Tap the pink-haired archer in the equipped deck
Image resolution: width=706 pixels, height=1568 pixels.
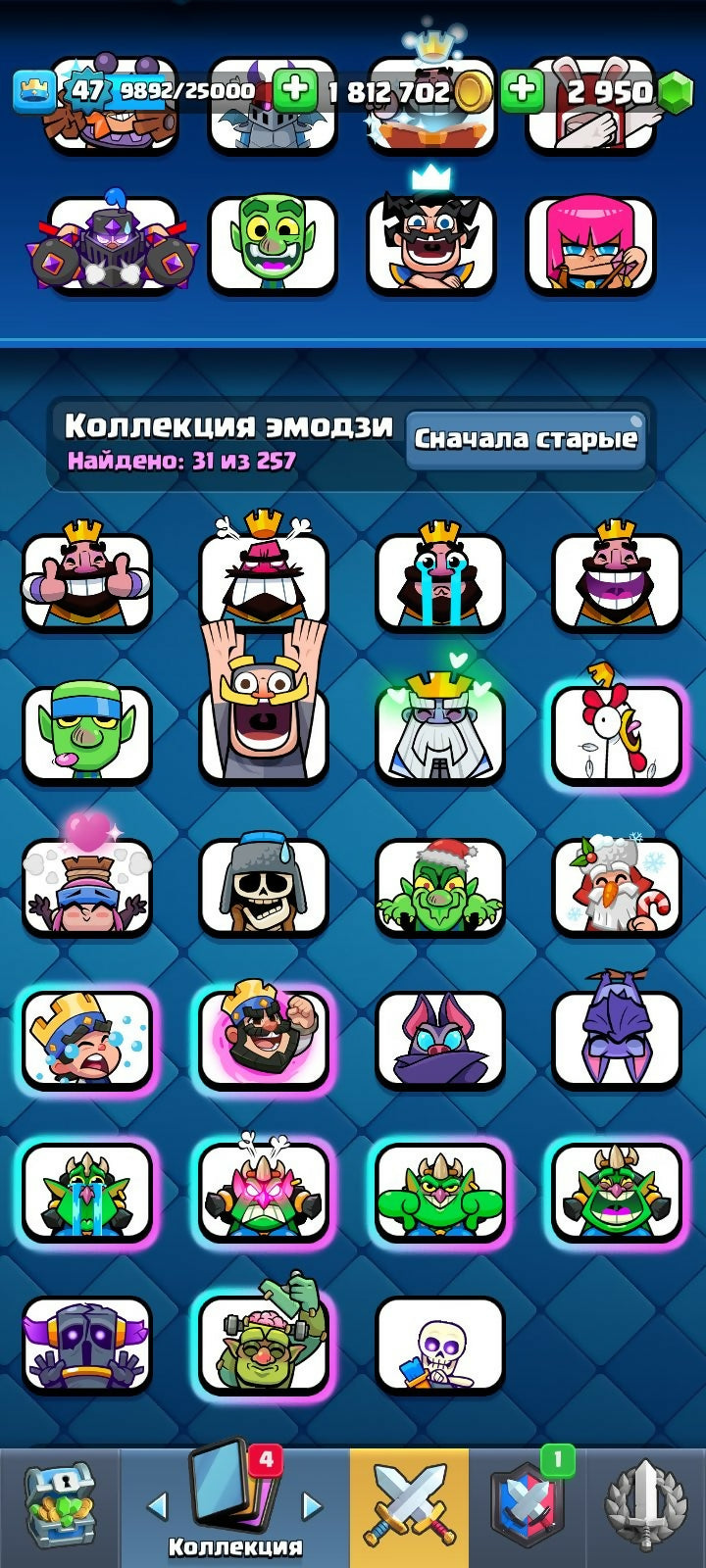tap(590, 243)
